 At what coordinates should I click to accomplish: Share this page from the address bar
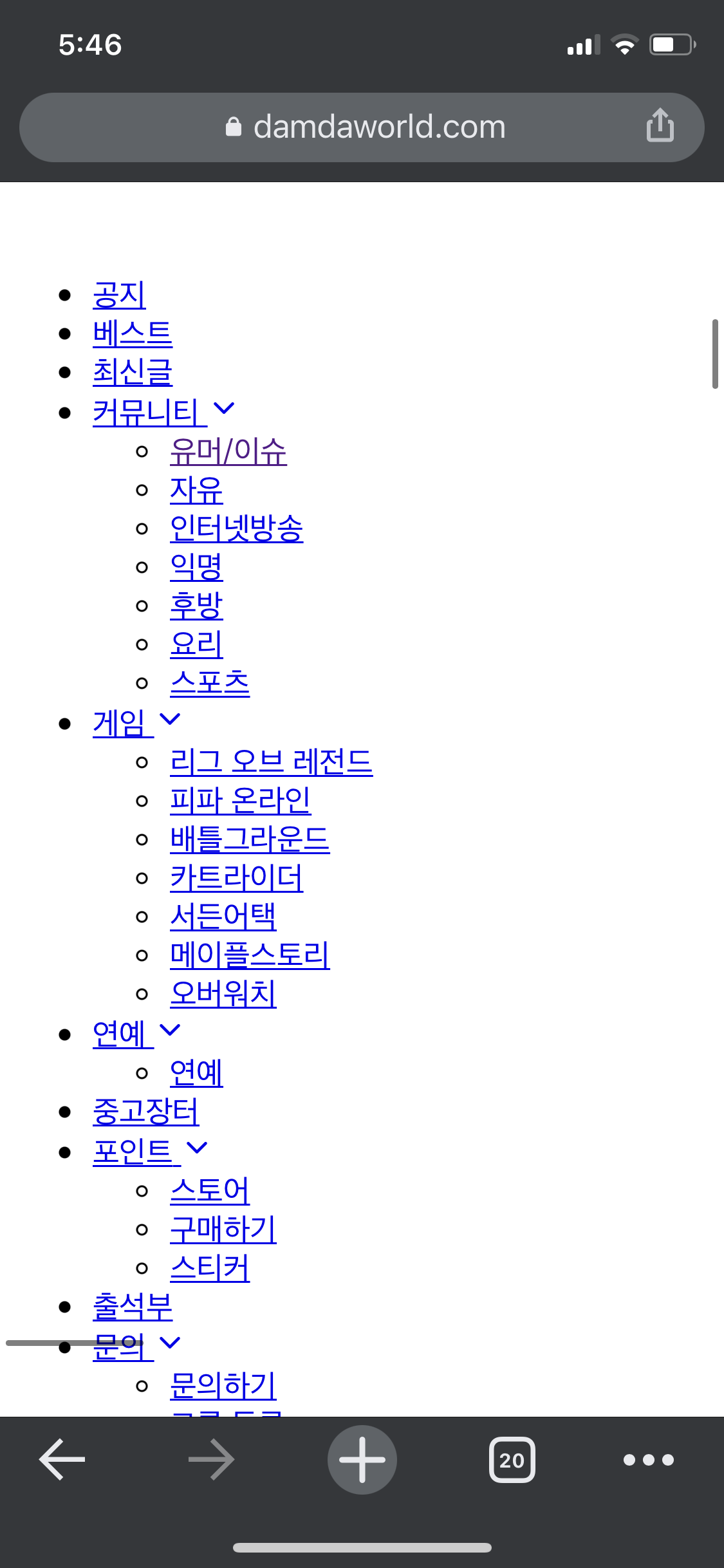660,125
